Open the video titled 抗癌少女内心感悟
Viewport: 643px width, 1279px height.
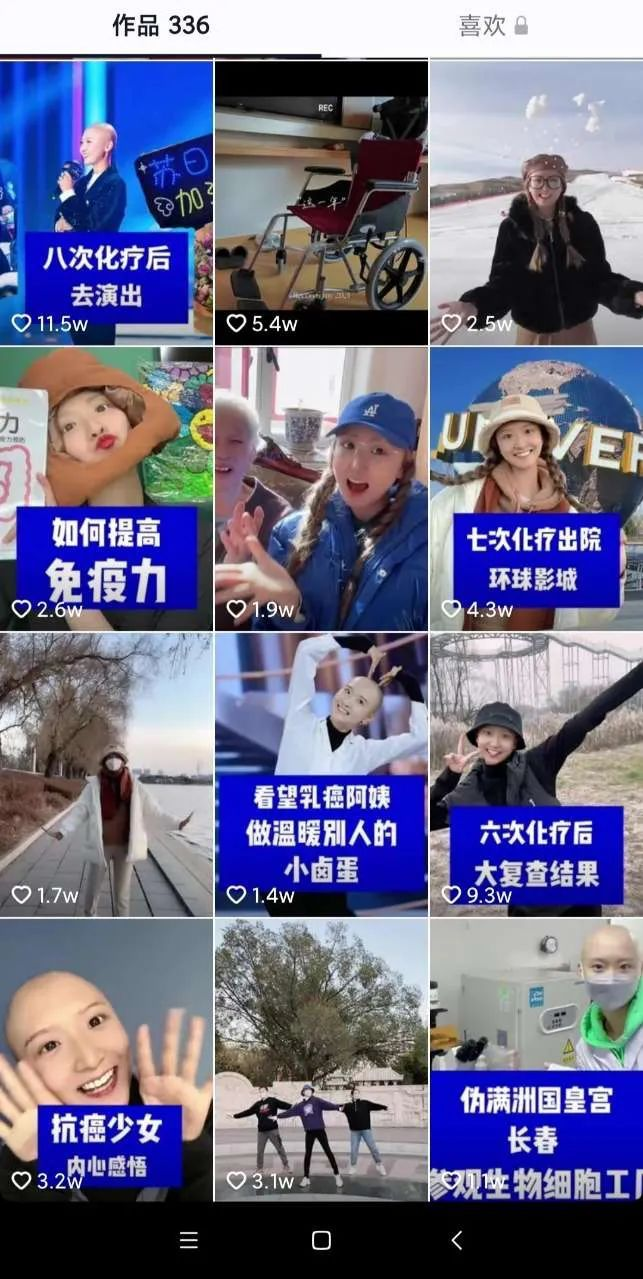(x=106, y=1060)
